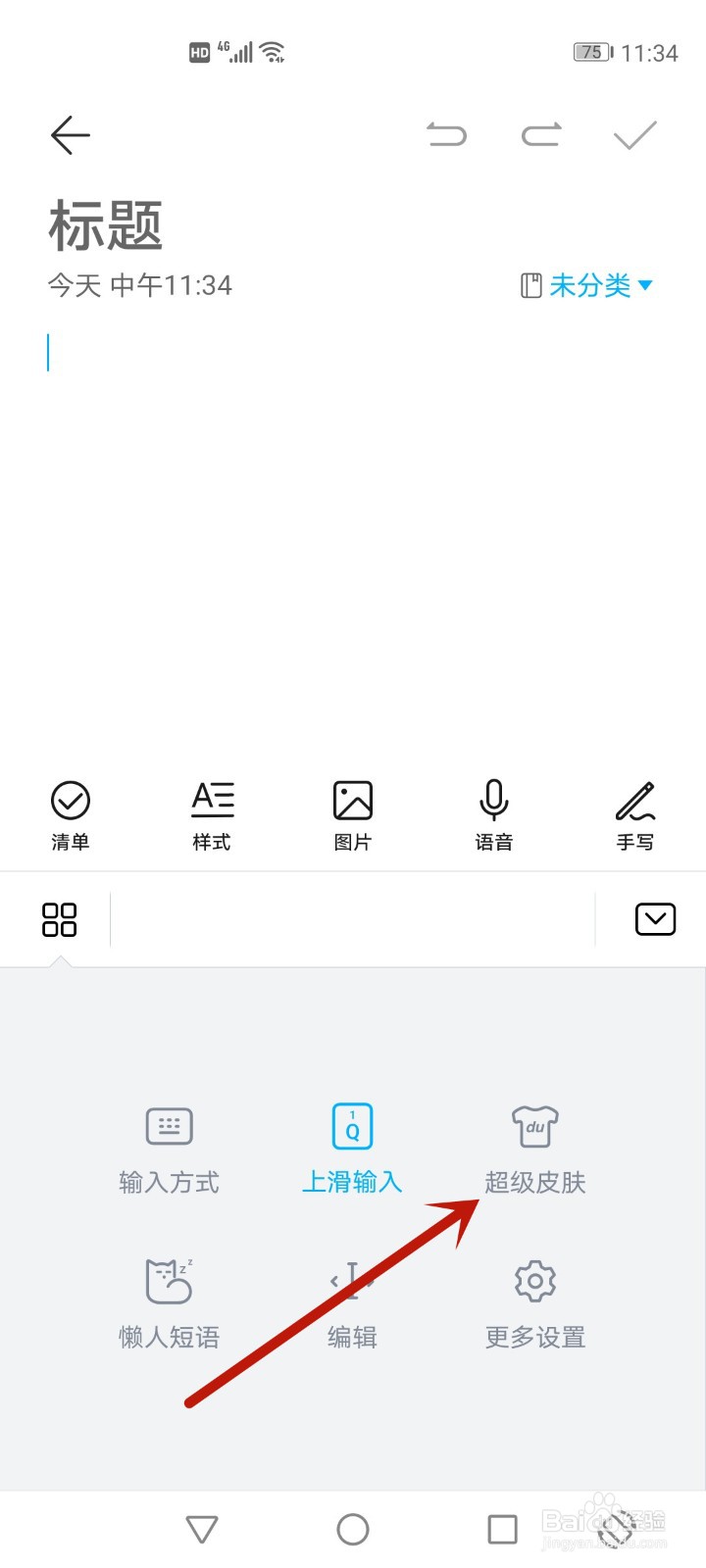
Task: Redo the last edit
Action: coord(541,134)
